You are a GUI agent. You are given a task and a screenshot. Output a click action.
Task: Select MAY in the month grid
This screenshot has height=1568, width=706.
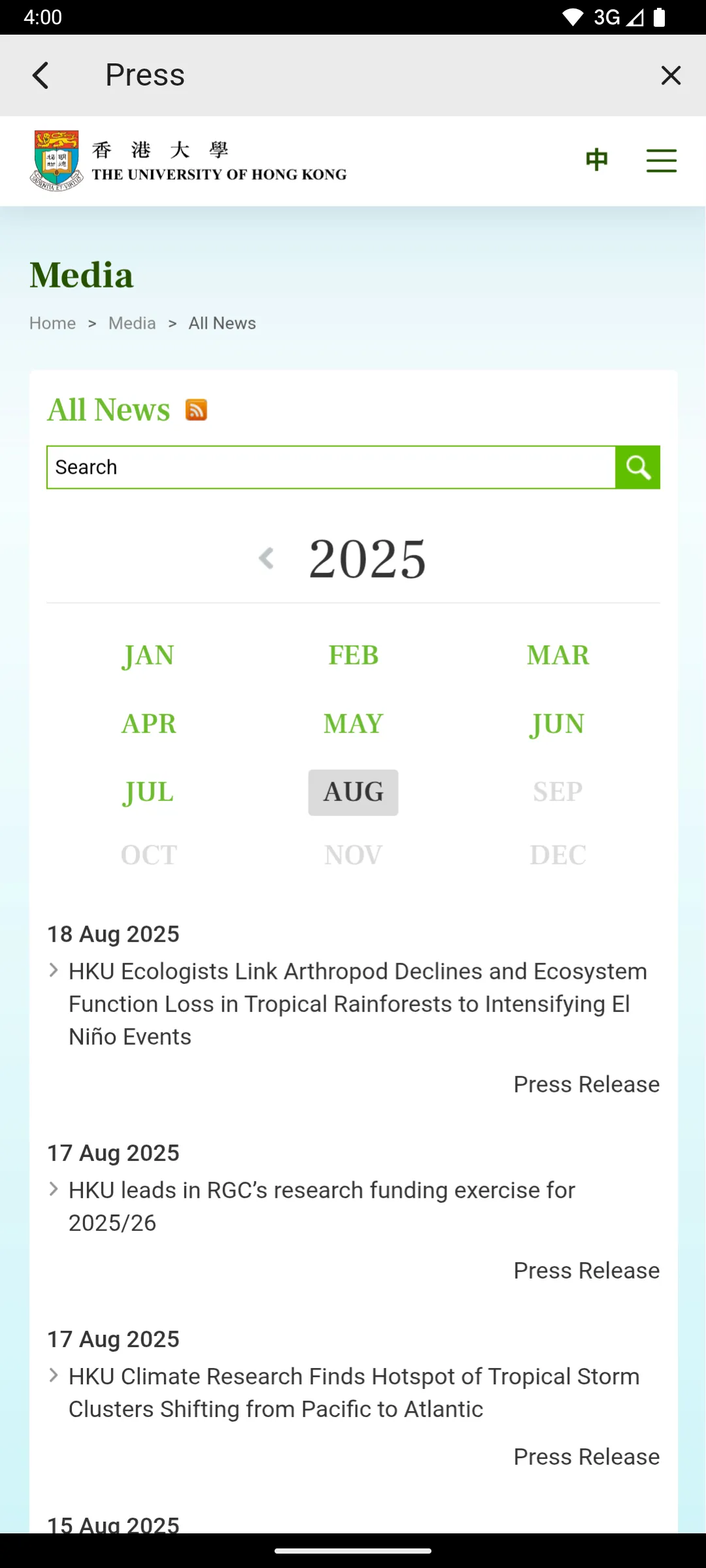point(353,724)
